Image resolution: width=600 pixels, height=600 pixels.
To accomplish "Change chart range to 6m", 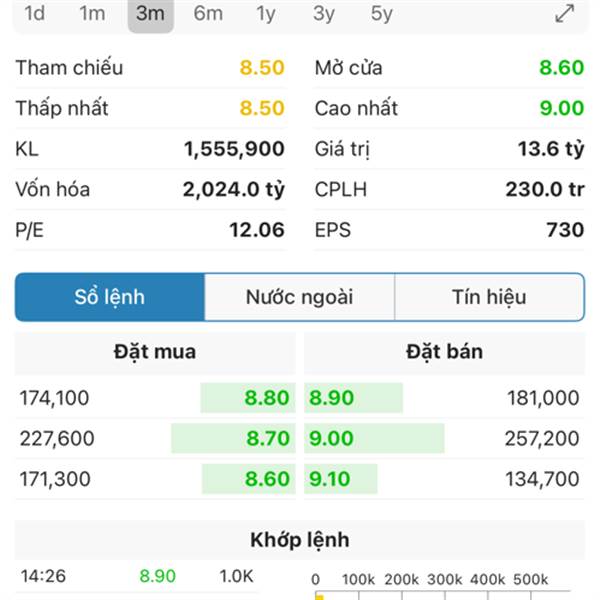I will pos(208,14).
